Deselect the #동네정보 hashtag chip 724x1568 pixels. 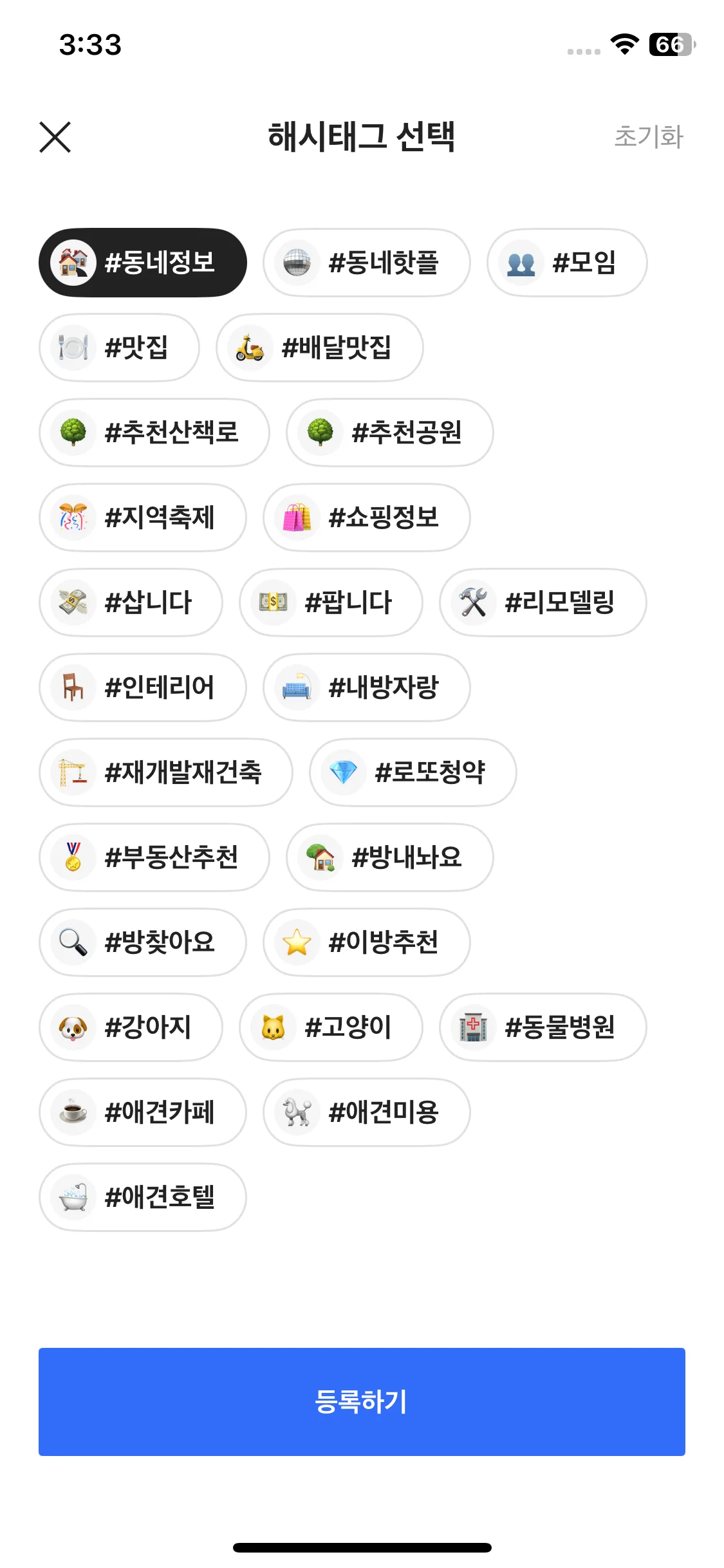click(x=143, y=263)
